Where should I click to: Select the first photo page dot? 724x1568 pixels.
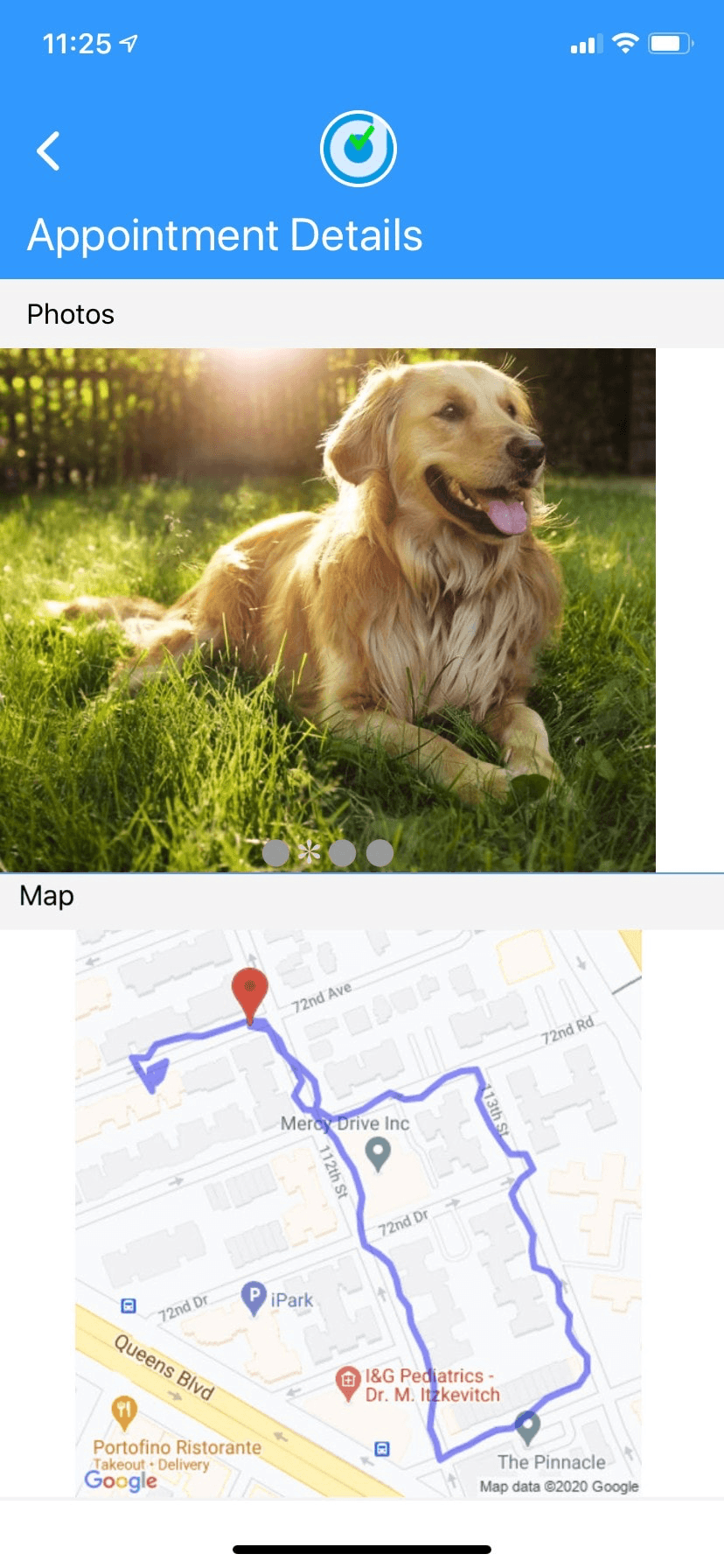coord(275,852)
